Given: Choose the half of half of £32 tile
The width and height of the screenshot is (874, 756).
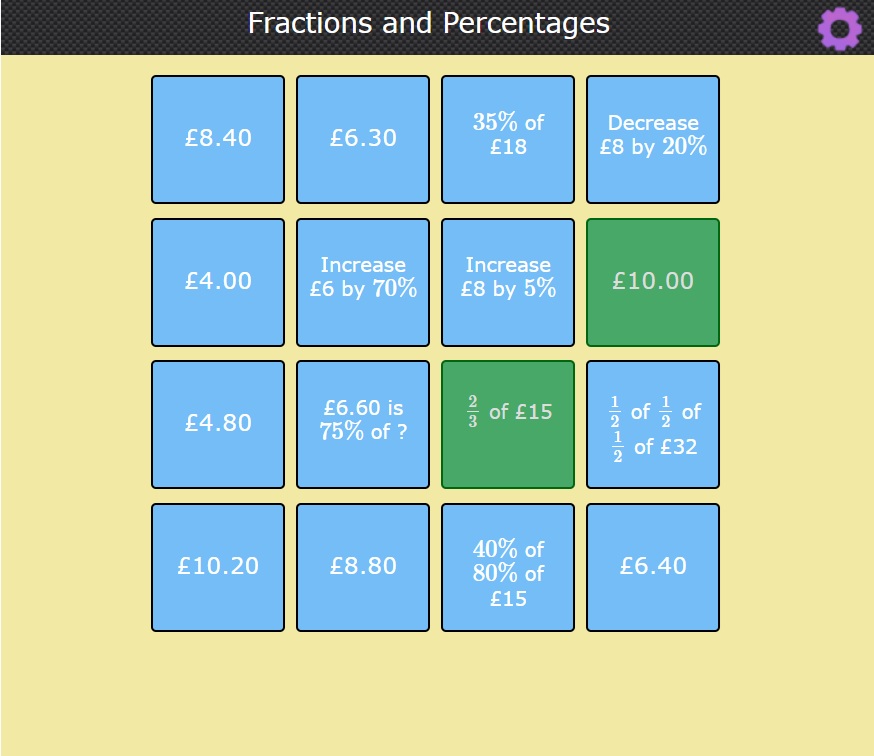Looking at the screenshot, I should click(653, 424).
